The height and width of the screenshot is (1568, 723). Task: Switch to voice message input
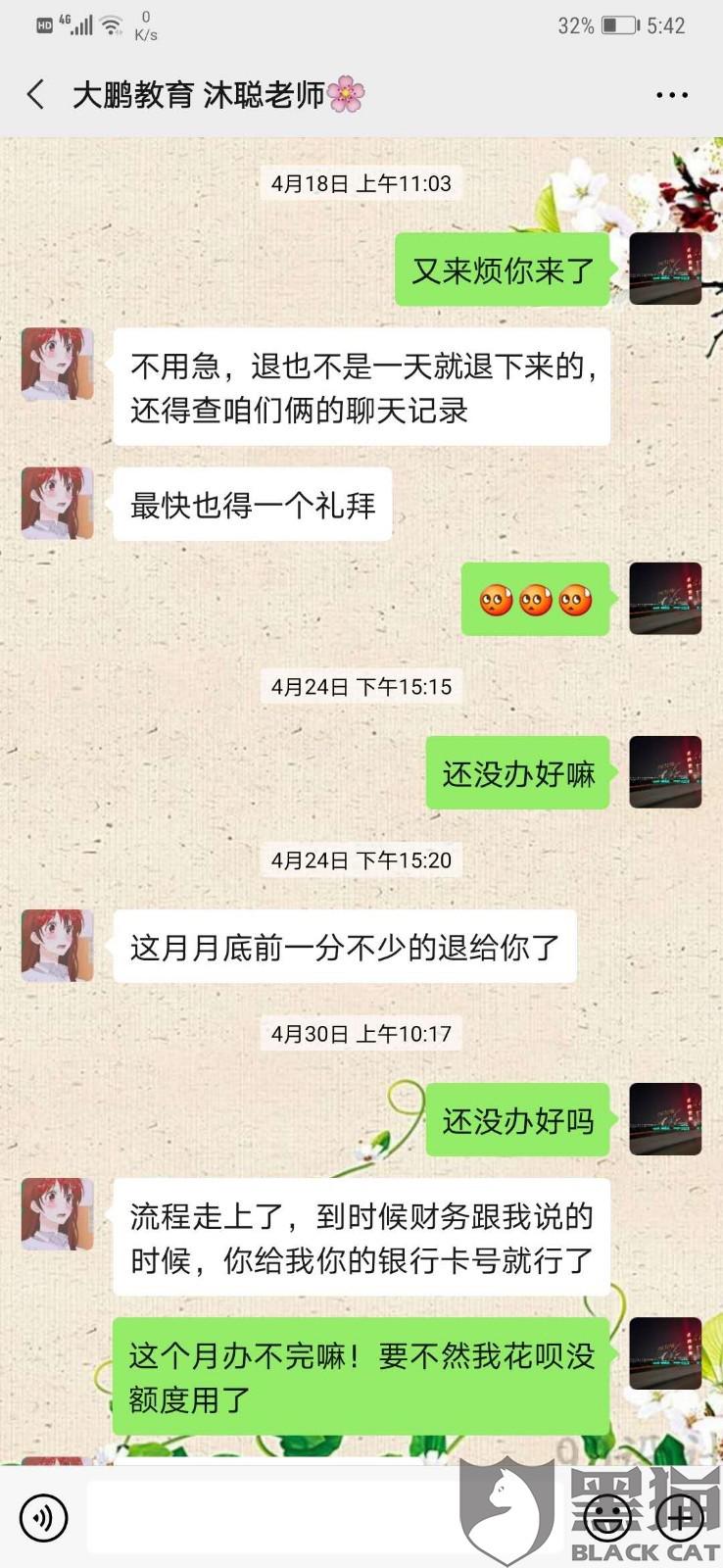click(44, 1518)
